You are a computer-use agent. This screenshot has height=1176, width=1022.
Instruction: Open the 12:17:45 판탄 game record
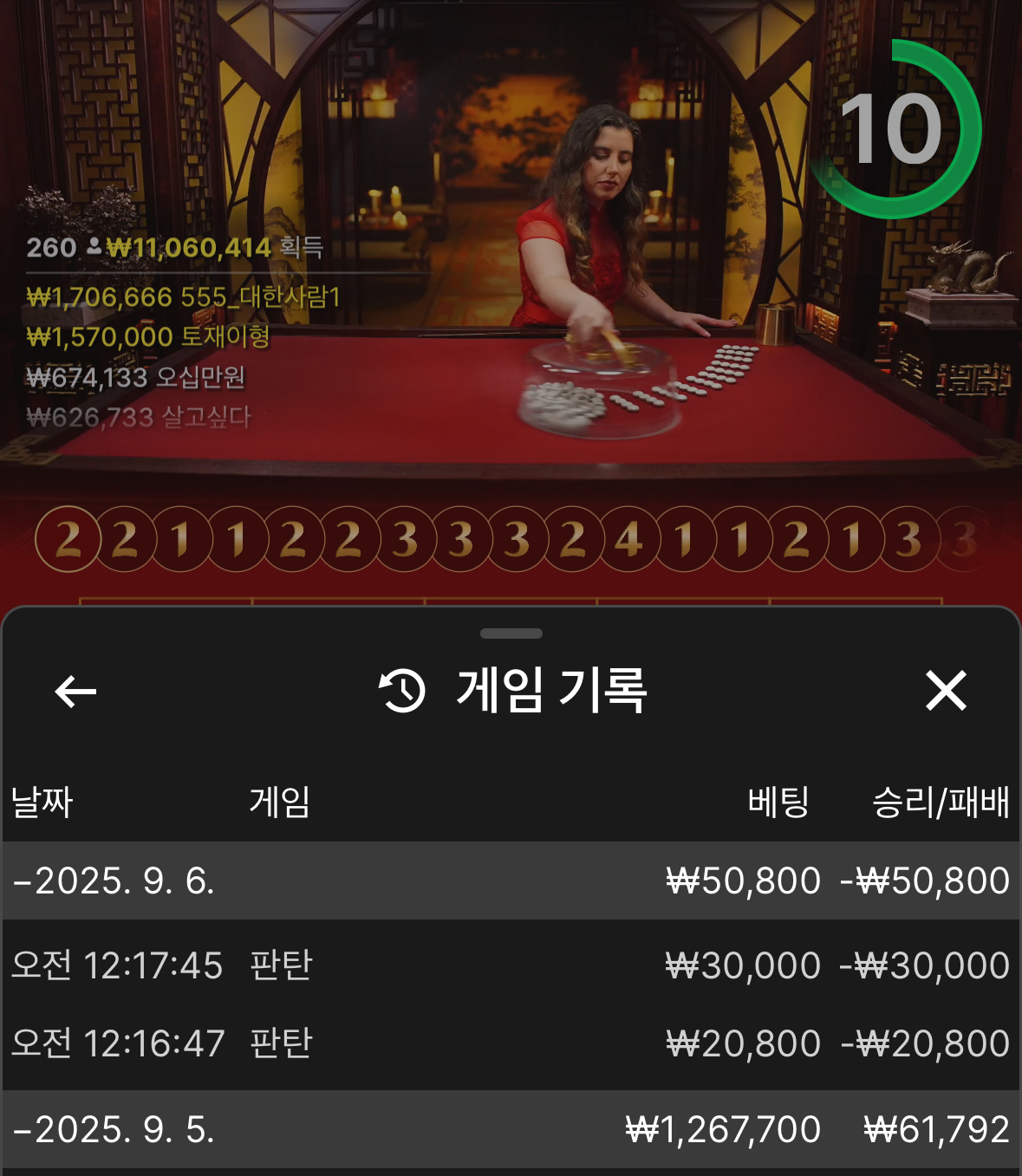(510, 965)
